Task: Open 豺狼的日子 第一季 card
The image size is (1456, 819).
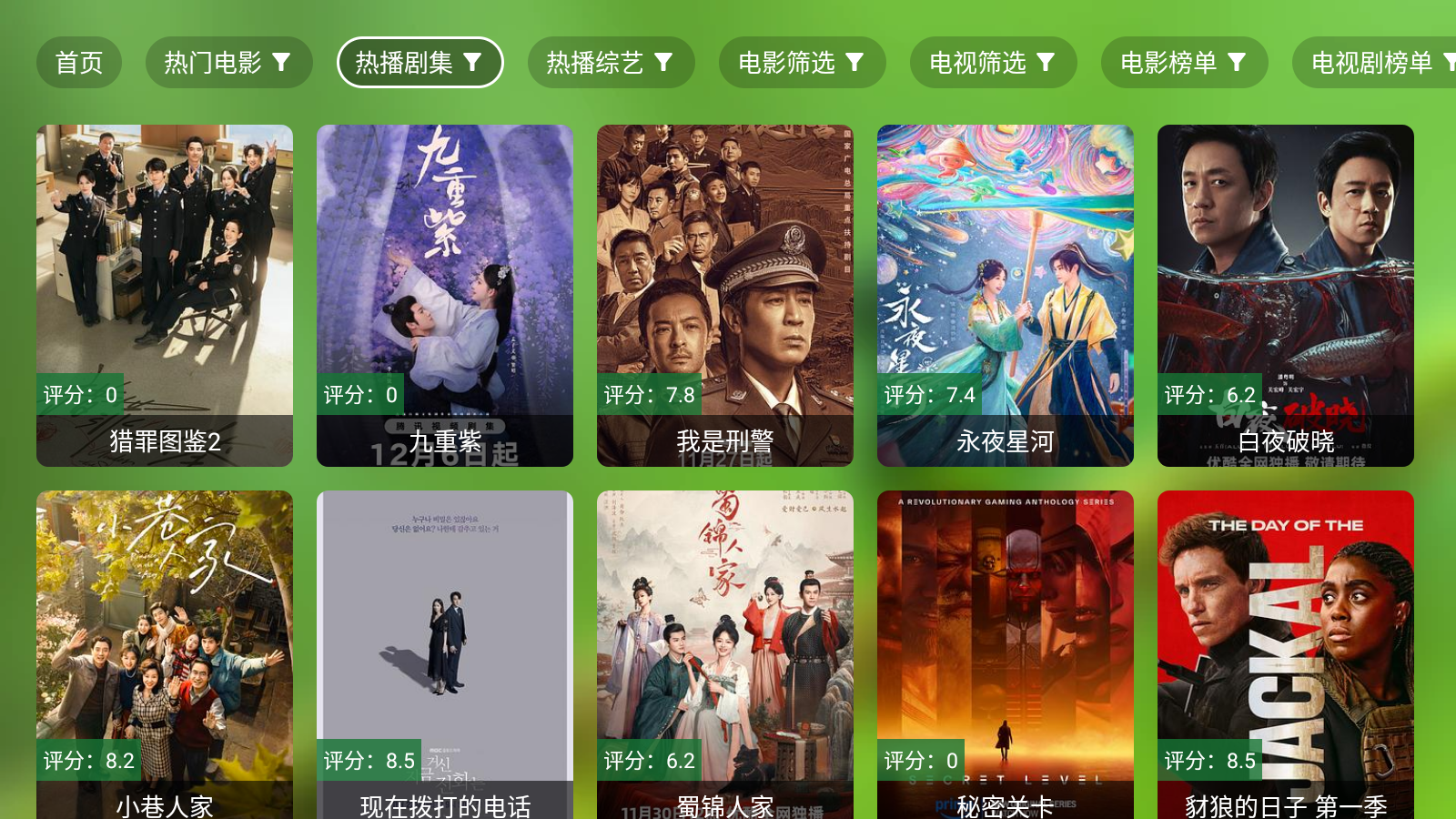Action: tap(1286, 653)
